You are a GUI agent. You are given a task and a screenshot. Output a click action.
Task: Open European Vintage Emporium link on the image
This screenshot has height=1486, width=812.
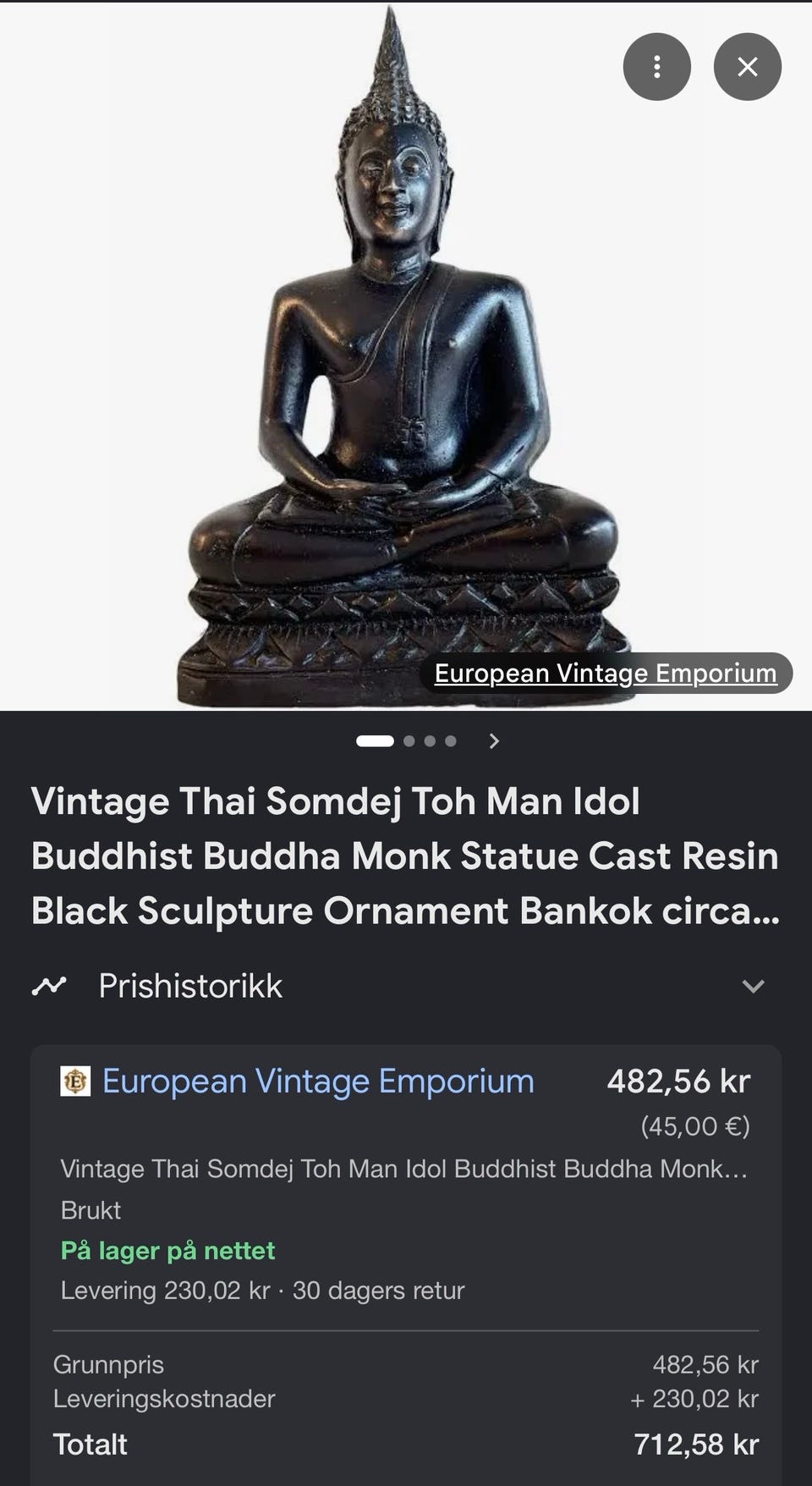606,673
